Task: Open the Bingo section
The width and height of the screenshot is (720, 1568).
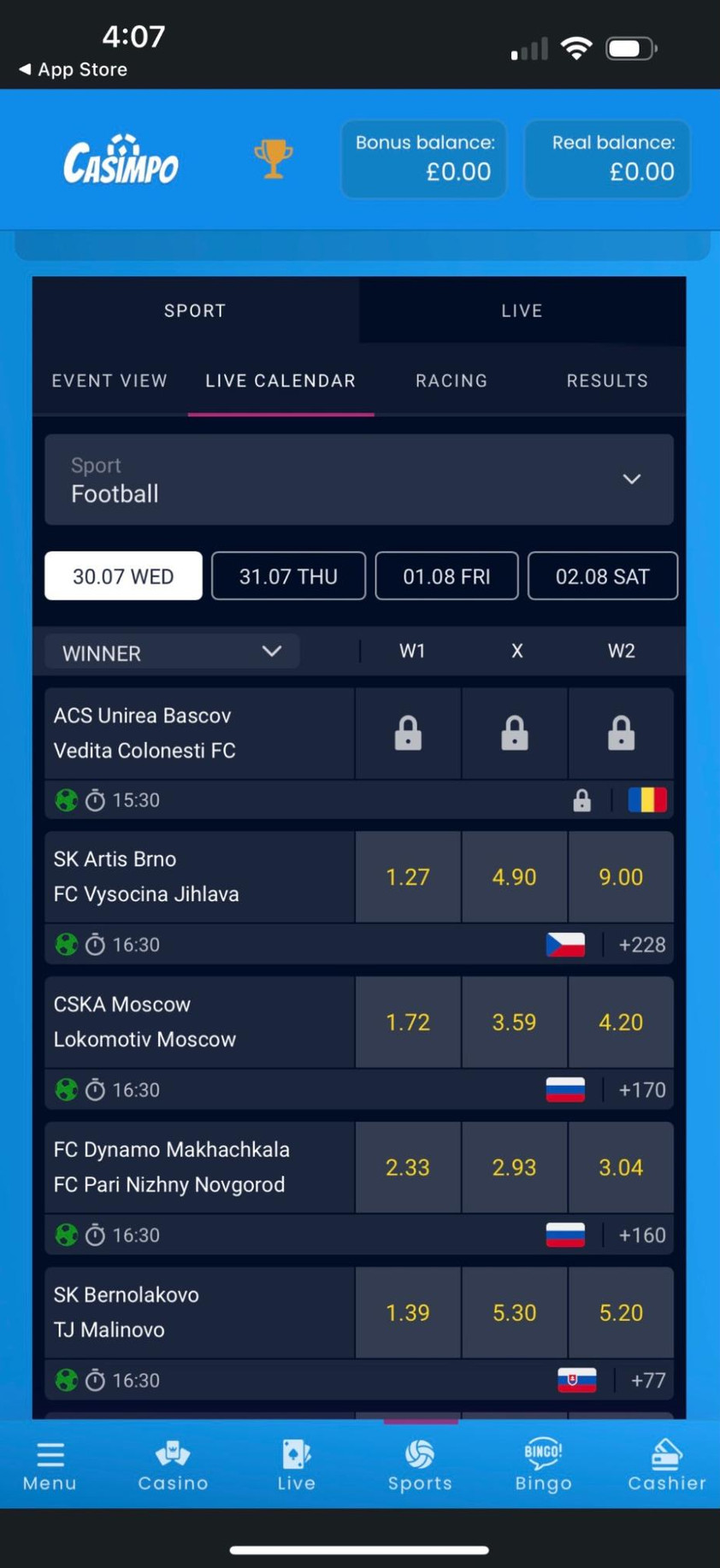Action: click(543, 1465)
